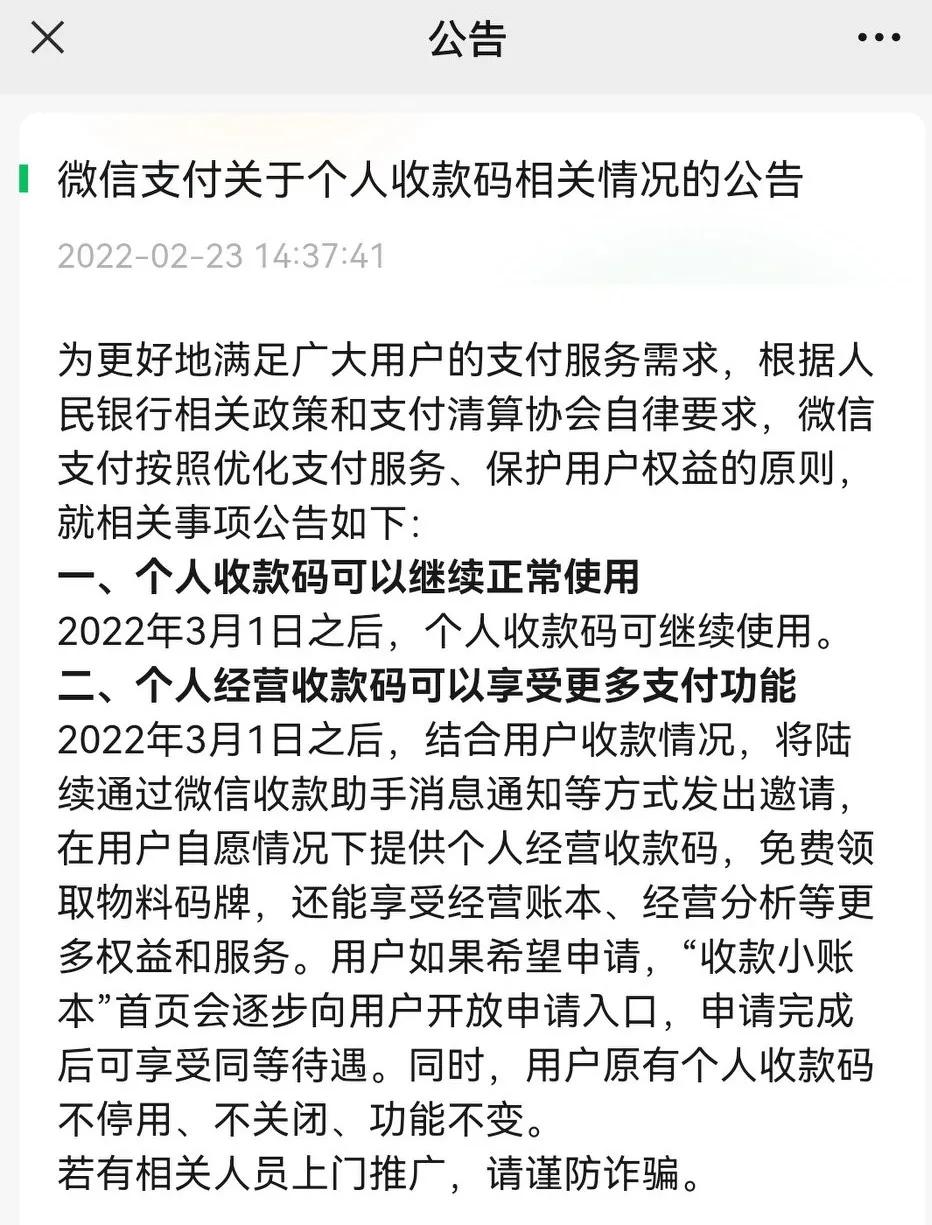Click the timestamp 2022-02-23 14:37:41
This screenshot has height=1225, width=932.
pos(222,256)
